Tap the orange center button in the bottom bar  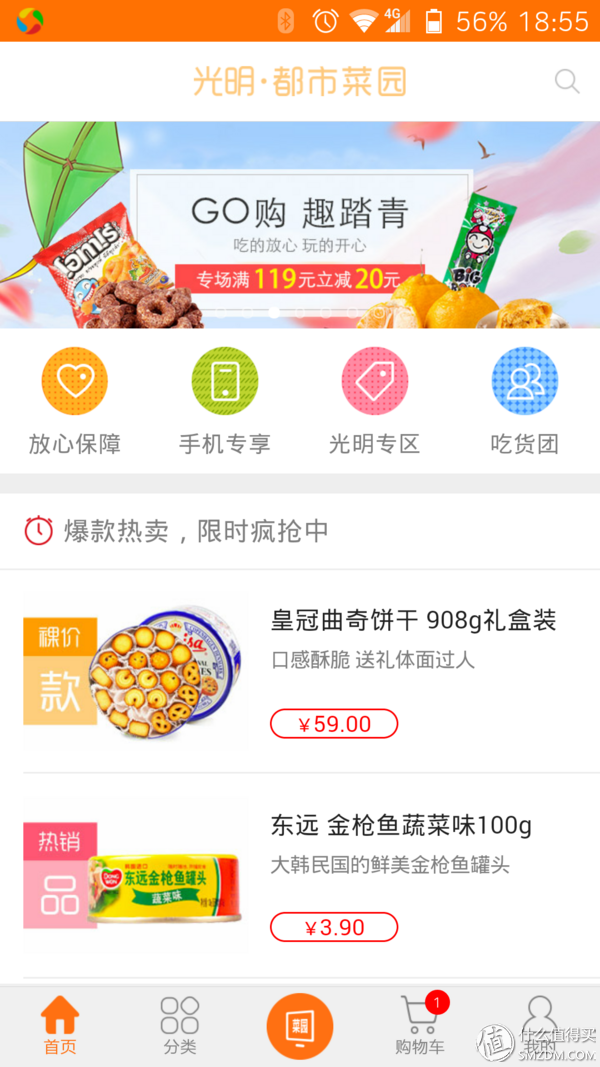[x=300, y=1026]
